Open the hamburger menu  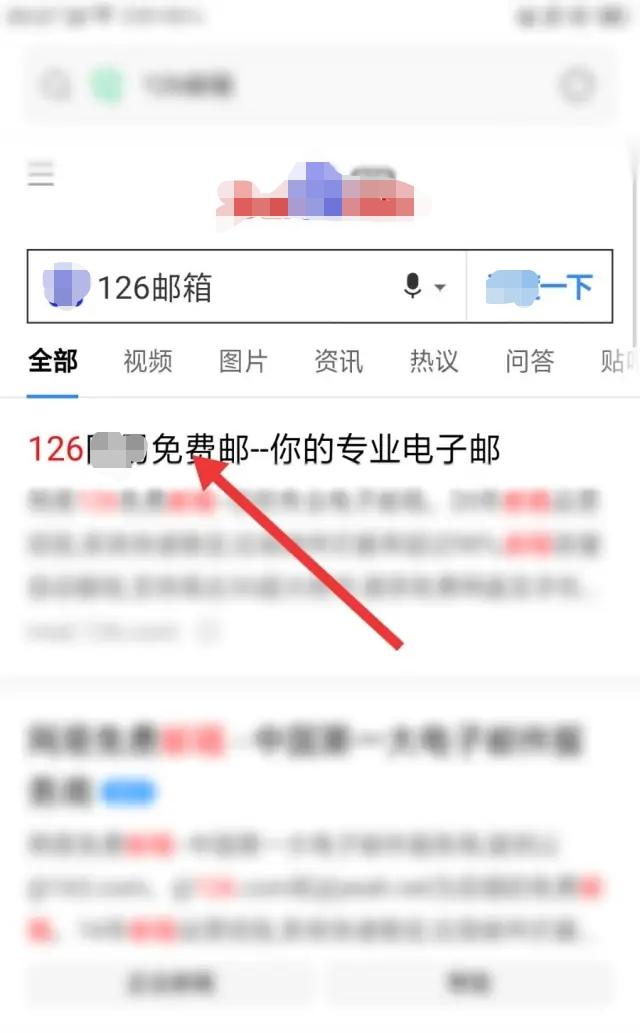pos(41,176)
